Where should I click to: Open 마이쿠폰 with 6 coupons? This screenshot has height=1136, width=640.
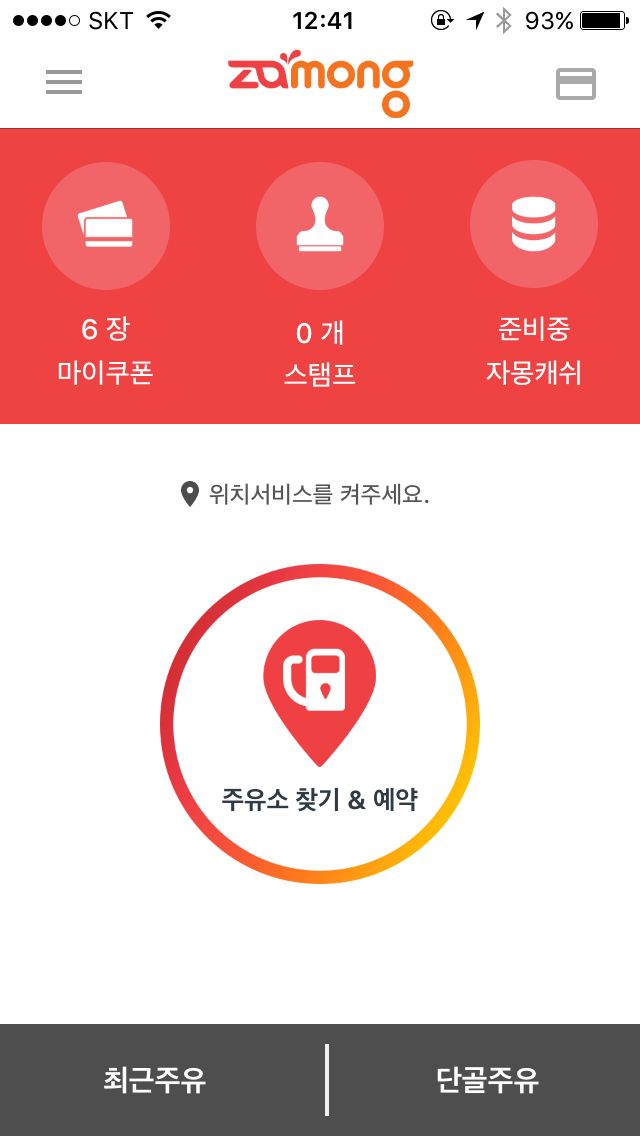coord(106,274)
